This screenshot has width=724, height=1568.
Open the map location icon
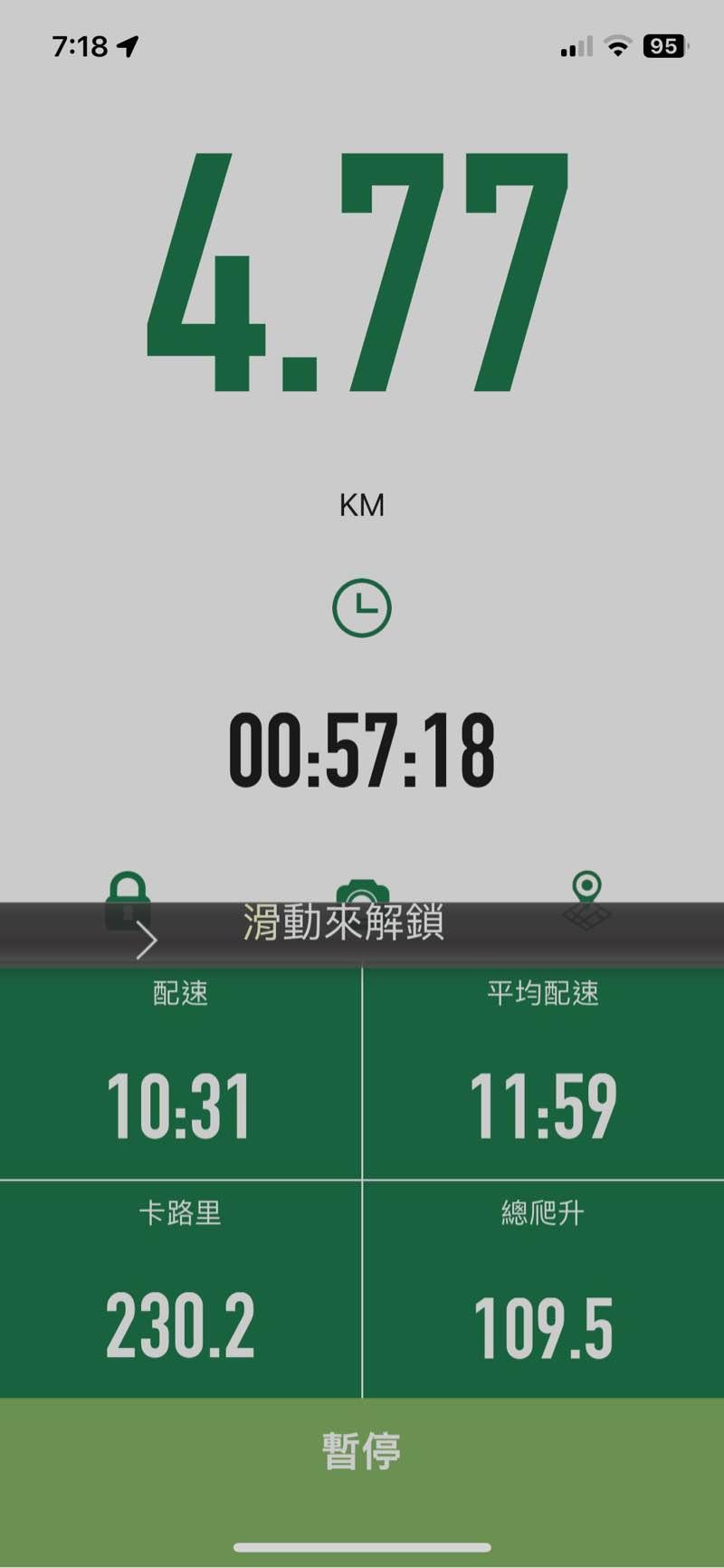[x=586, y=894]
